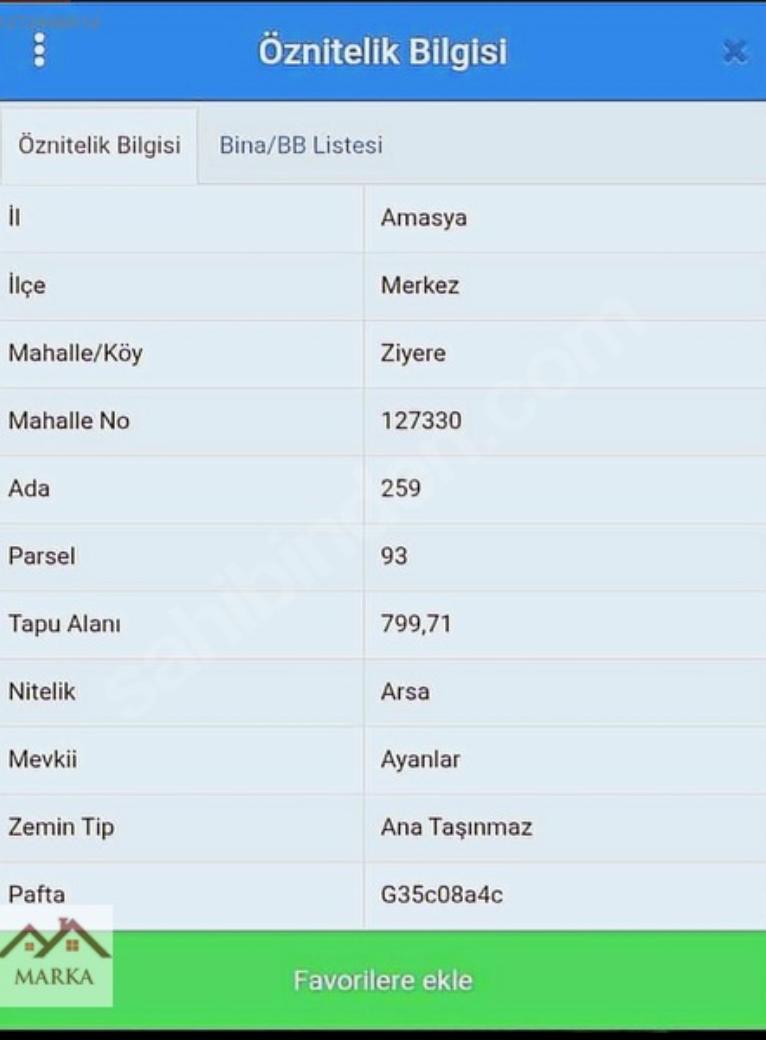Tap the Favorilere ekle button
766x1040 pixels.
383,980
